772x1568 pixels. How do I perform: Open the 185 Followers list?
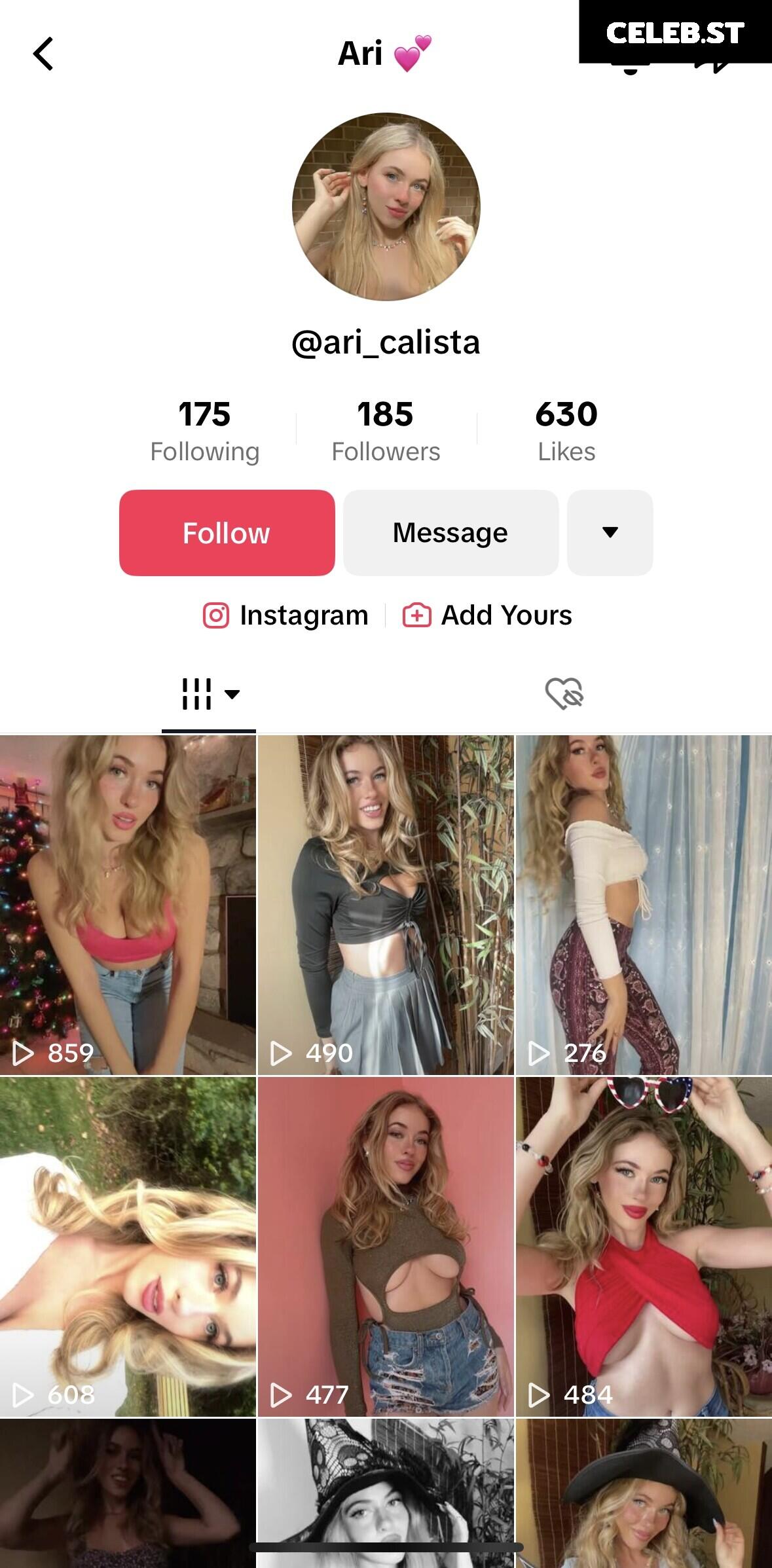pos(386,431)
